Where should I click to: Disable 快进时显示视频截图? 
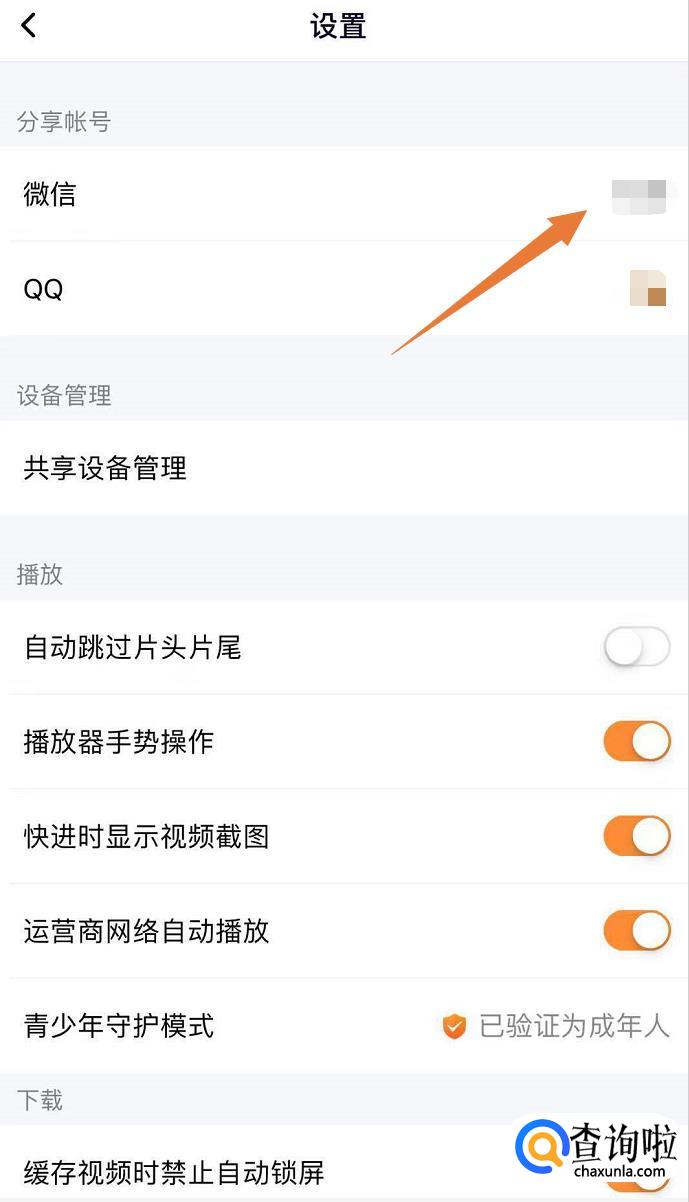tap(636, 836)
